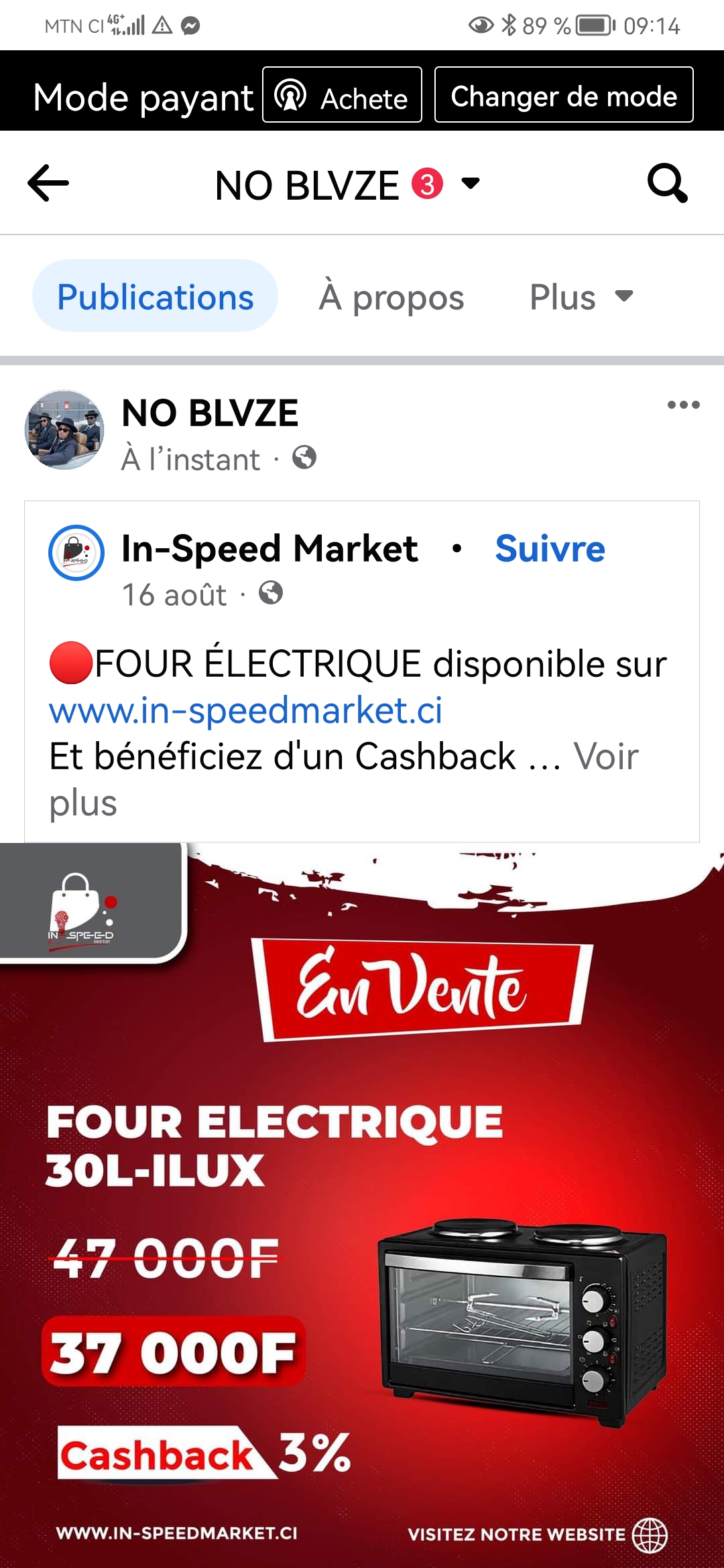This screenshot has height=1568, width=724.
Task: Follow In-Speed Market with Suivre
Action: pos(550,549)
